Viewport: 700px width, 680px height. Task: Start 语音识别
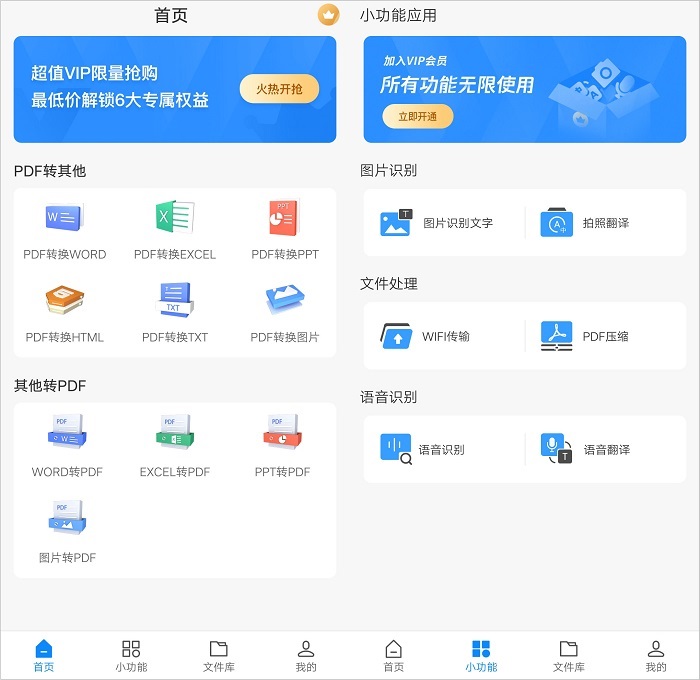pos(425,449)
